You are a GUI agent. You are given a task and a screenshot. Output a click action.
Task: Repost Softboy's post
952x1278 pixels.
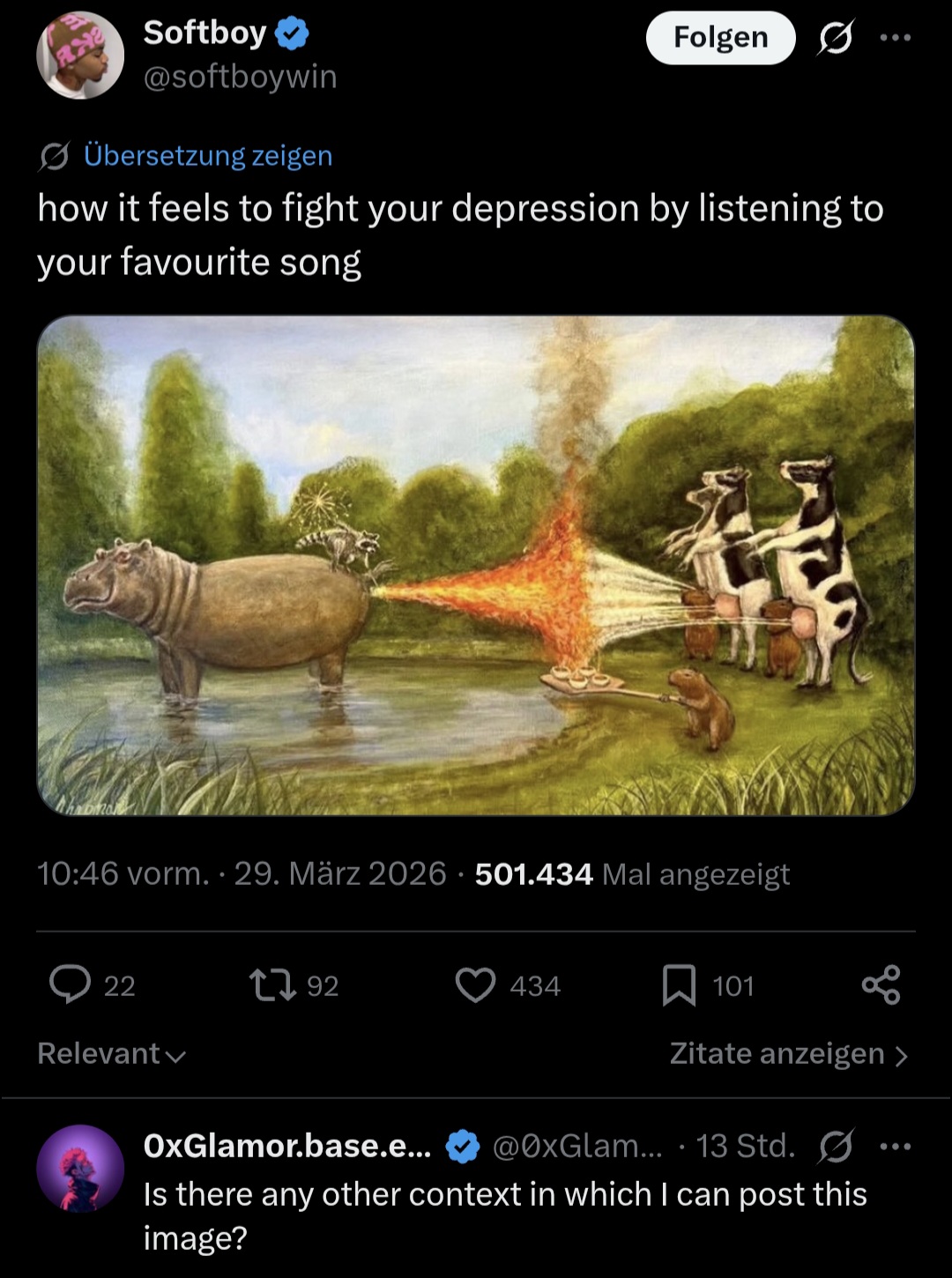pyautogui.click(x=273, y=985)
